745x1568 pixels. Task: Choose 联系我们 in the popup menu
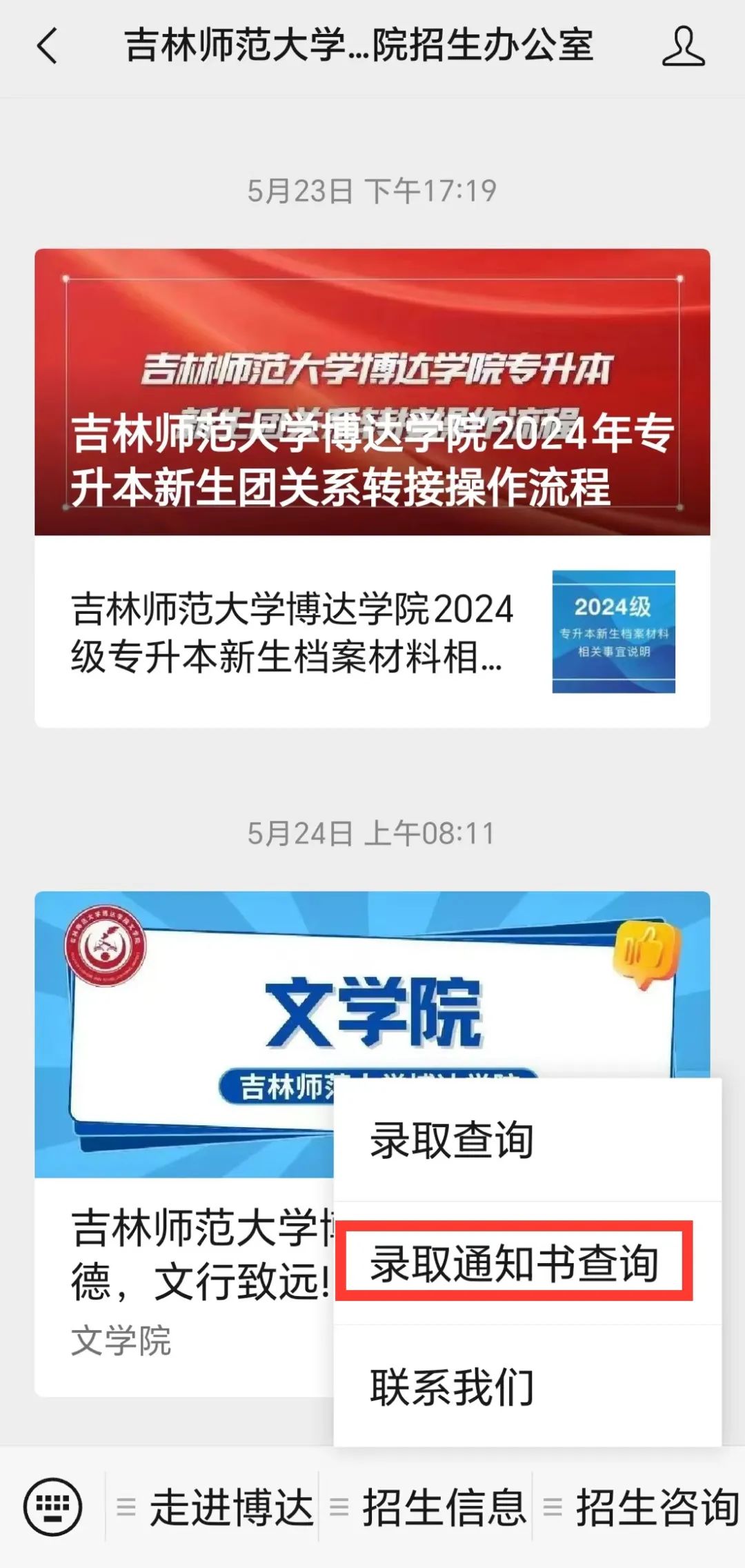(453, 1387)
